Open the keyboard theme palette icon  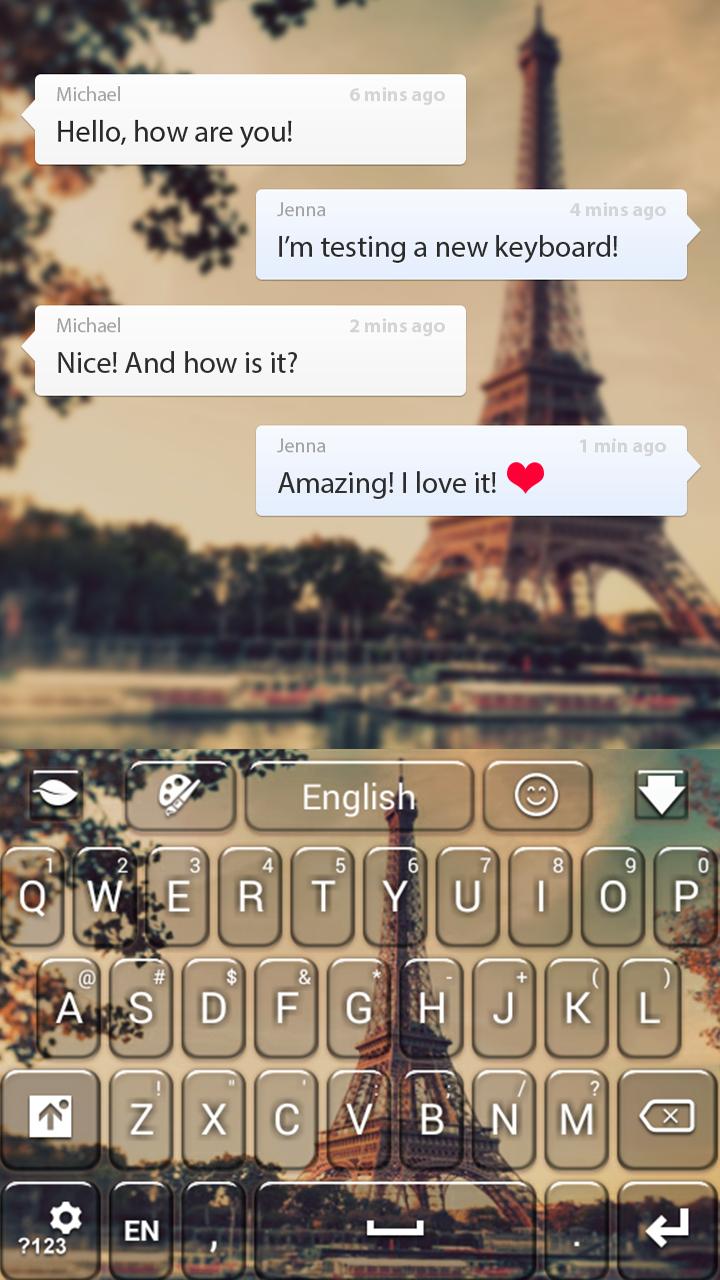180,796
